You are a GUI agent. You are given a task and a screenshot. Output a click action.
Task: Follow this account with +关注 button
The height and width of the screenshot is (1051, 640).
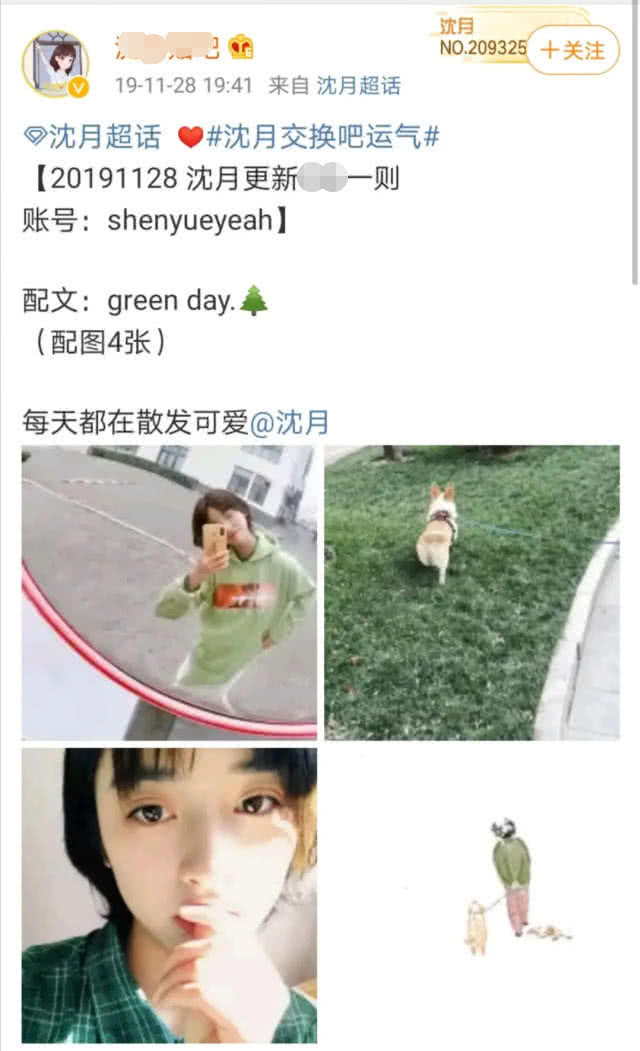[x=573, y=50]
